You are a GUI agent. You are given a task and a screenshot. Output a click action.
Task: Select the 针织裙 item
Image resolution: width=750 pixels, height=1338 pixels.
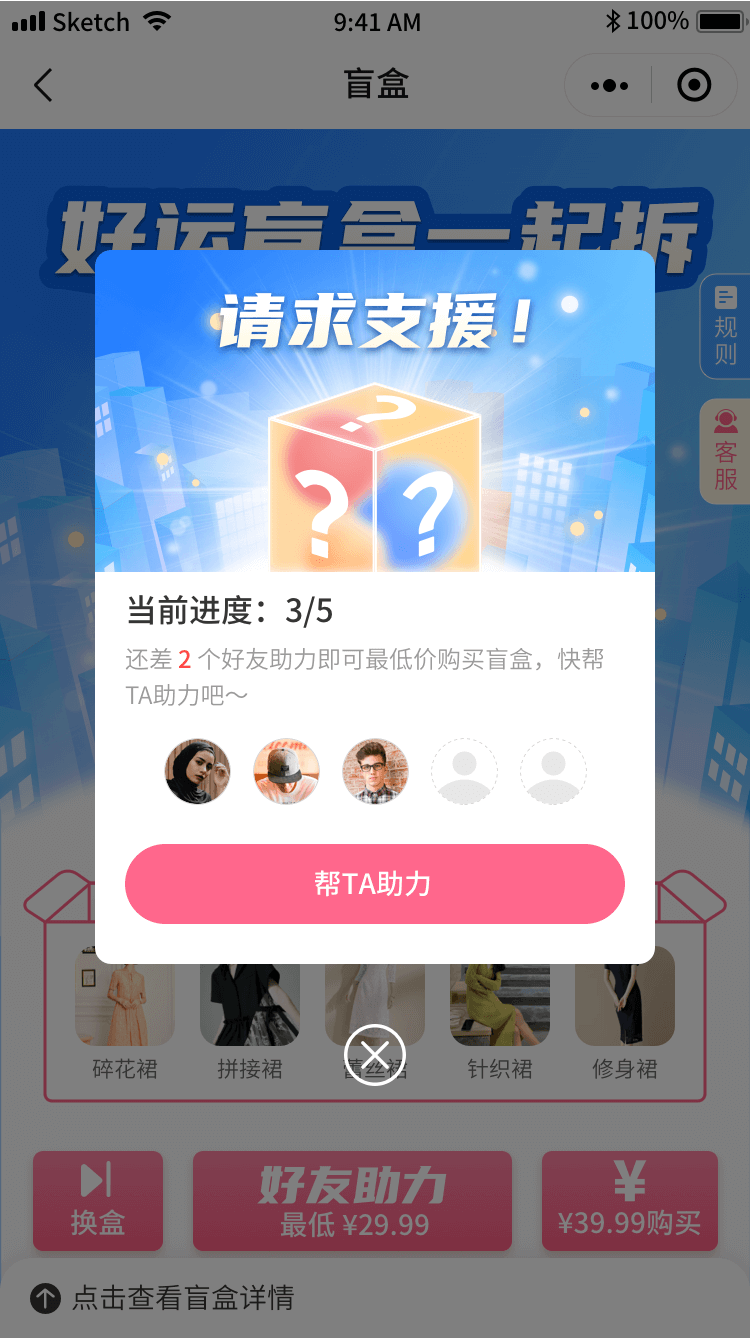pyautogui.click(x=500, y=1010)
